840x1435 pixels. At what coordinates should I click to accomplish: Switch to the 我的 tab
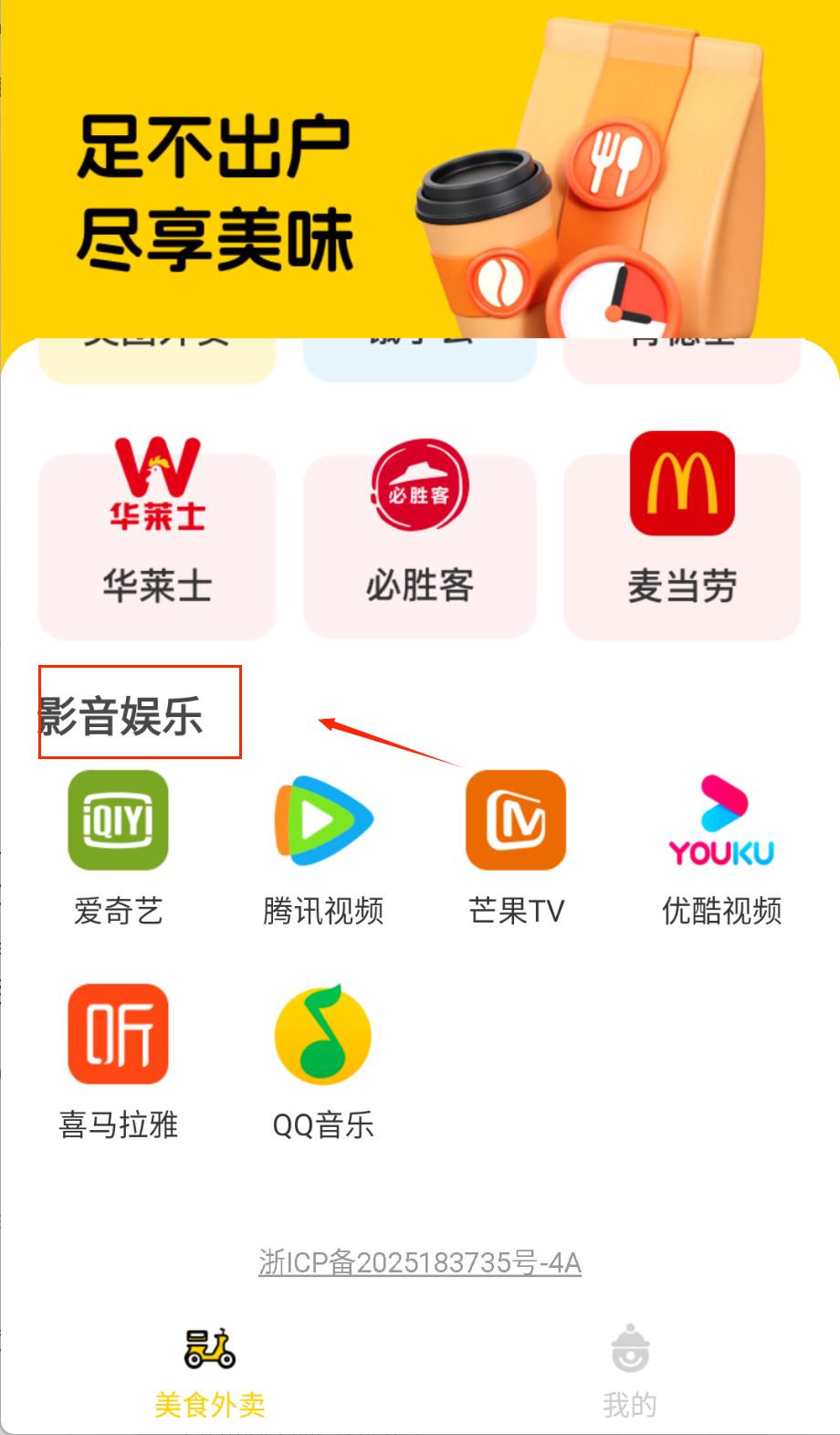(x=630, y=1372)
